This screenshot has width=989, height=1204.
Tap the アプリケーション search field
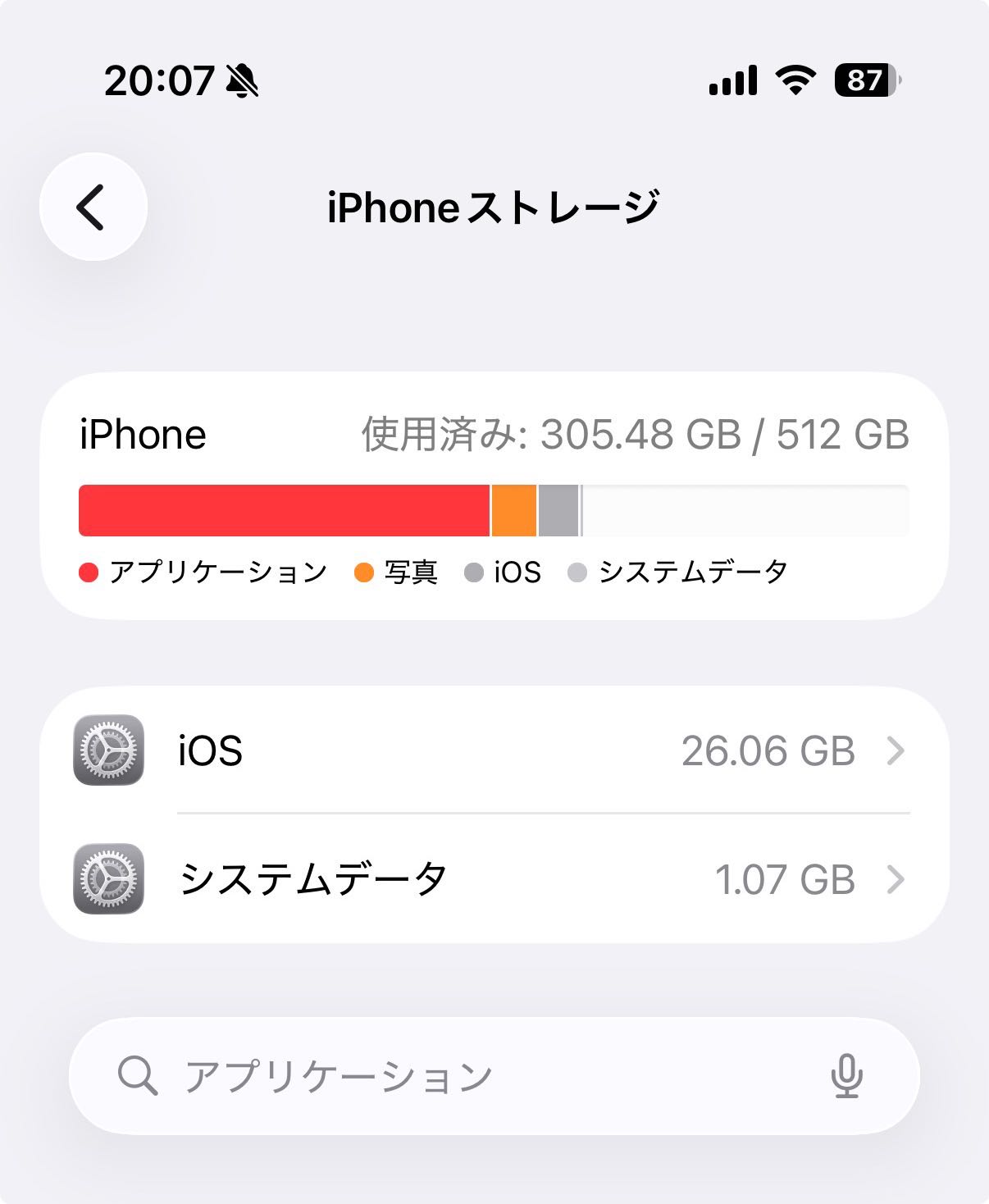pos(459,1075)
